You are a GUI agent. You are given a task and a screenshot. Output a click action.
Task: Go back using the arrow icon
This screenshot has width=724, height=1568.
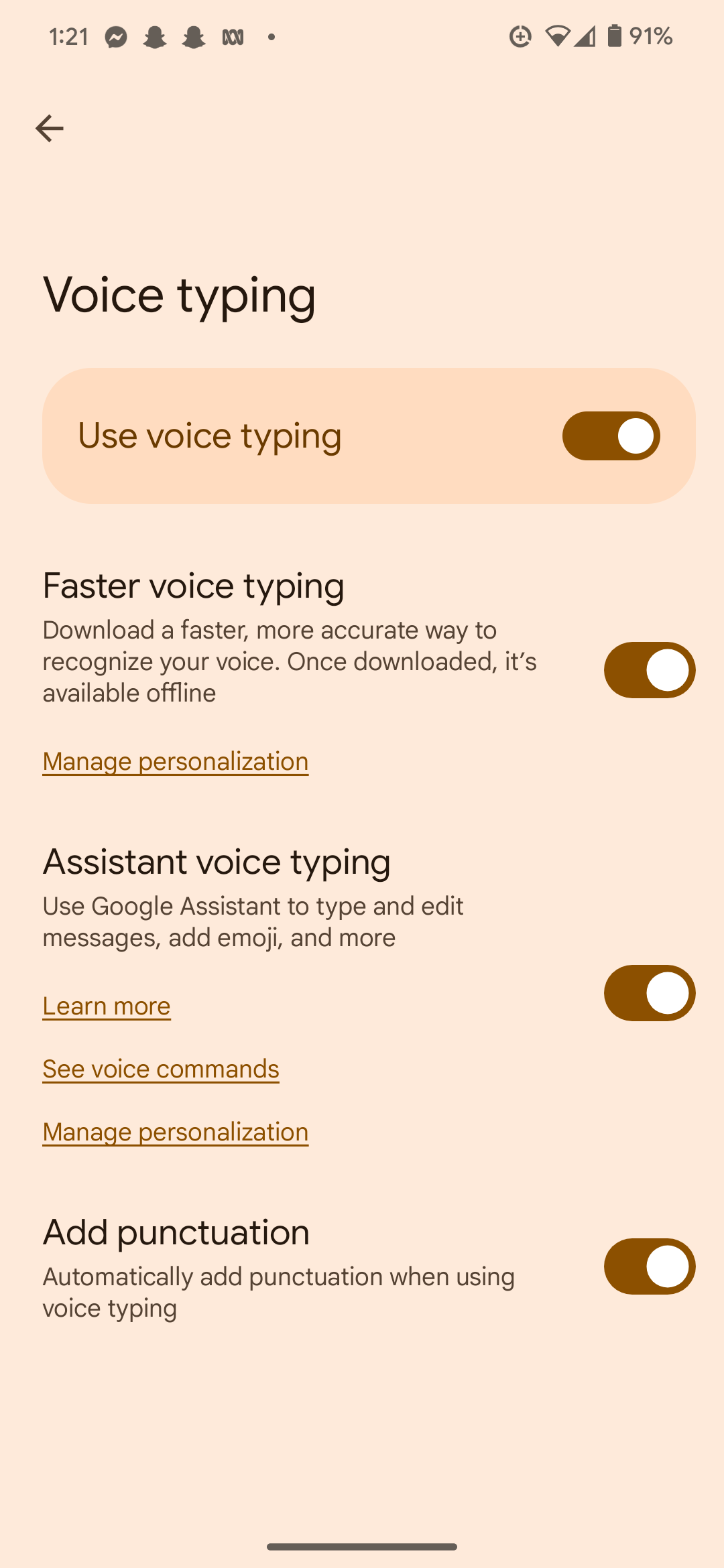coord(49,128)
